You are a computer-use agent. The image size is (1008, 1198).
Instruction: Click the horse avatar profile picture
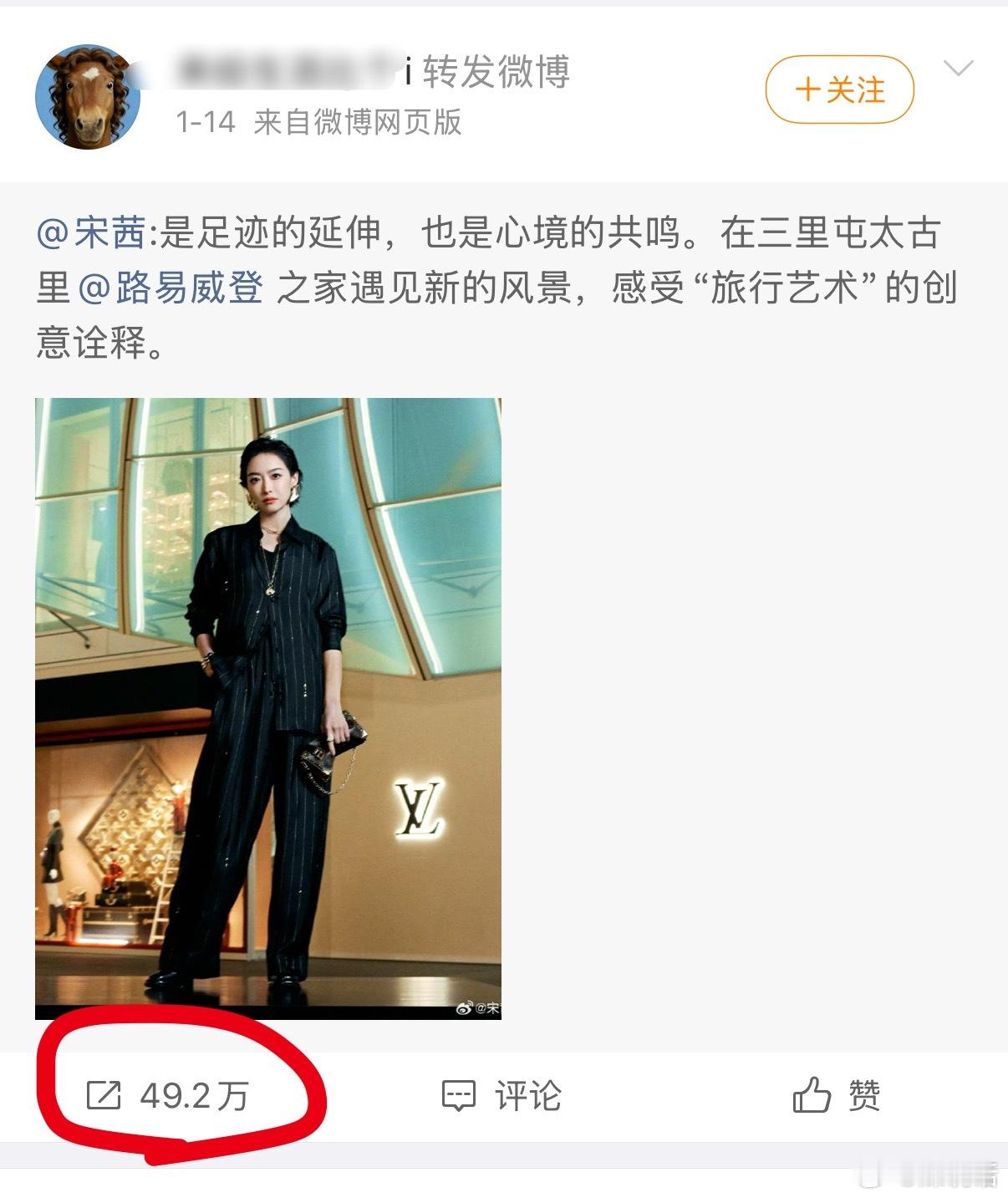(x=86, y=94)
